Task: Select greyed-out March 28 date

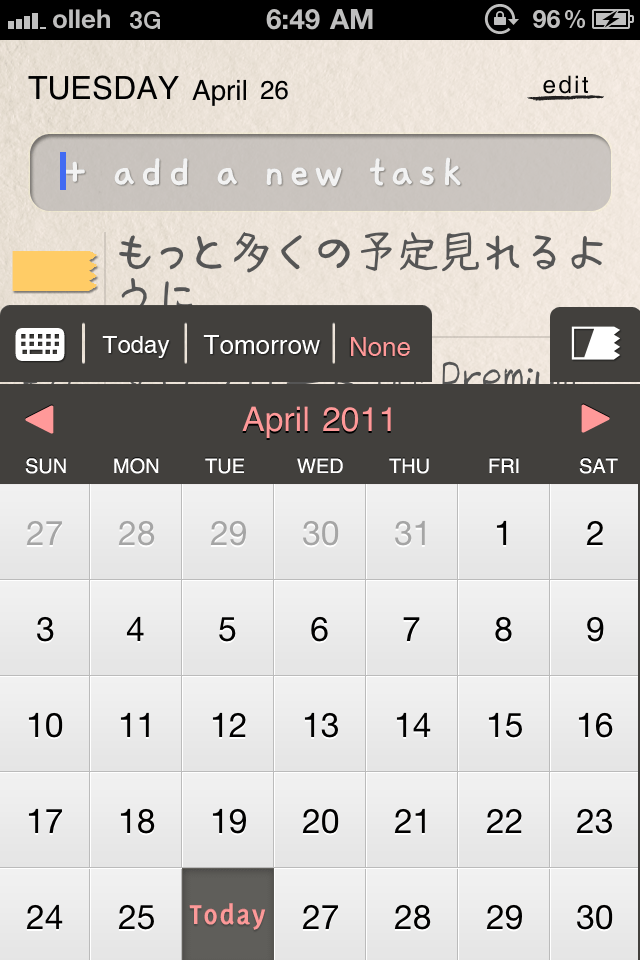Action: [136, 533]
